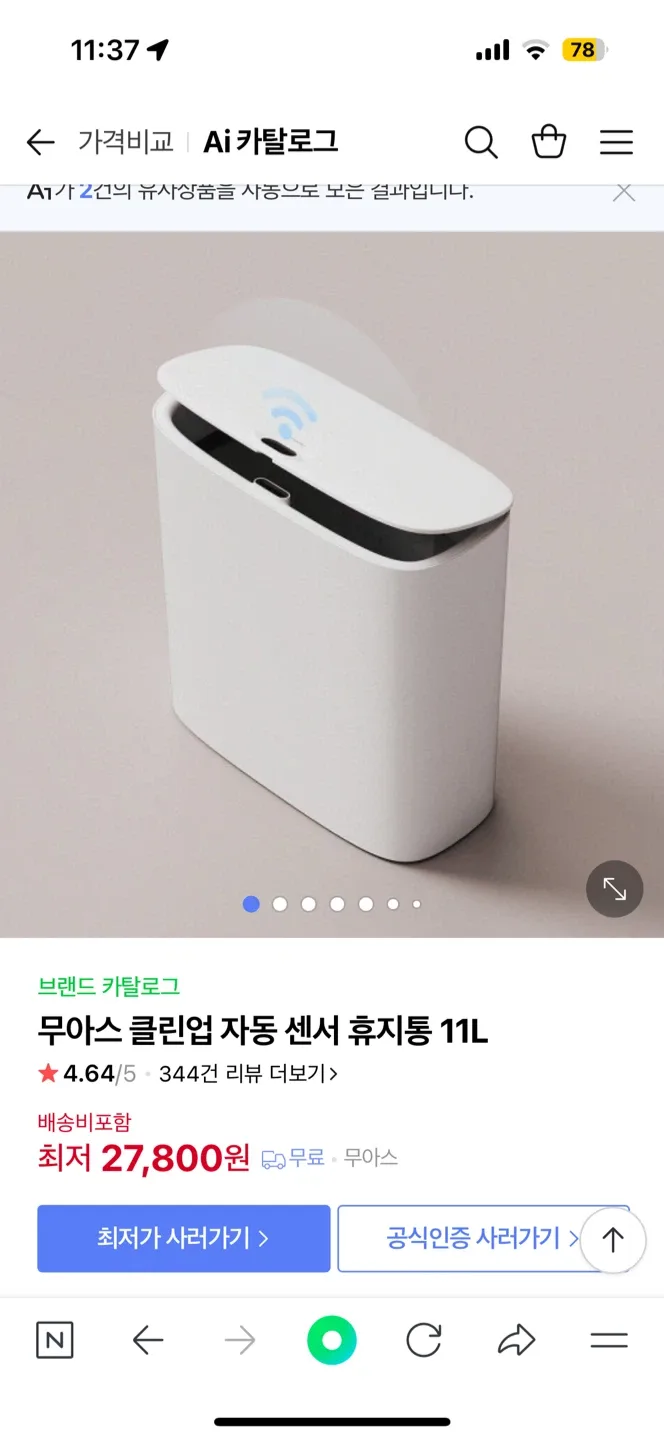Screen dimensions: 664x1440
Task: Open the search magnifier
Action: click(481, 143)
